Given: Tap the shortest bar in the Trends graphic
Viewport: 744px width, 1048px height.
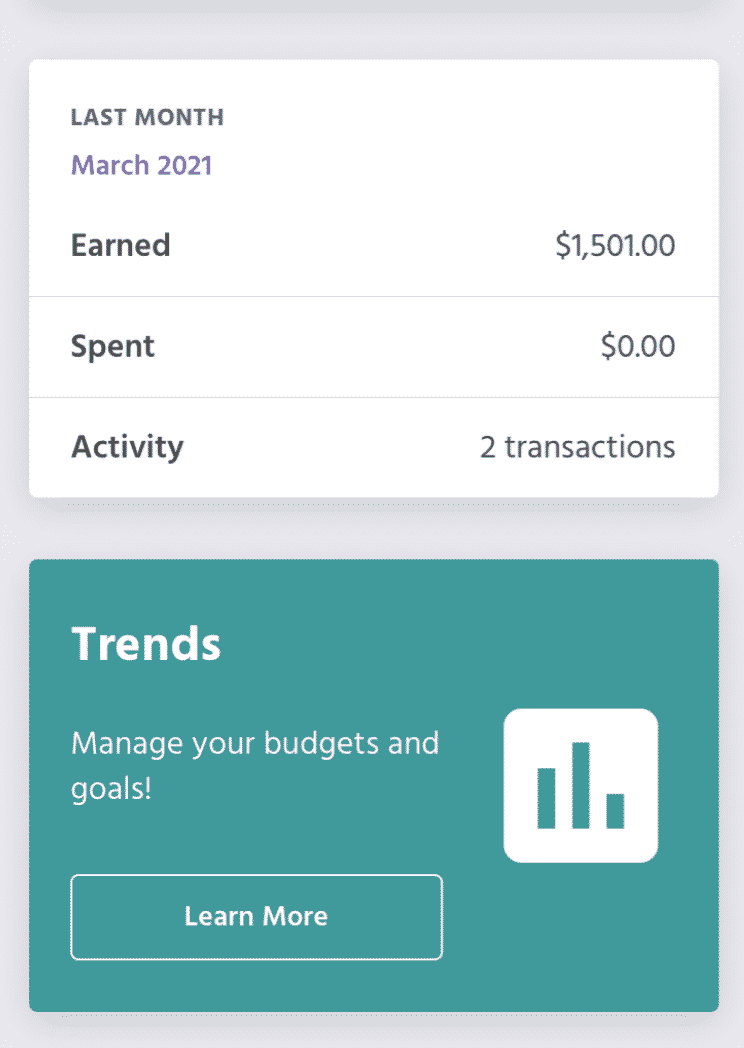Looking at the screenshot, I should (x=614, y=810).
